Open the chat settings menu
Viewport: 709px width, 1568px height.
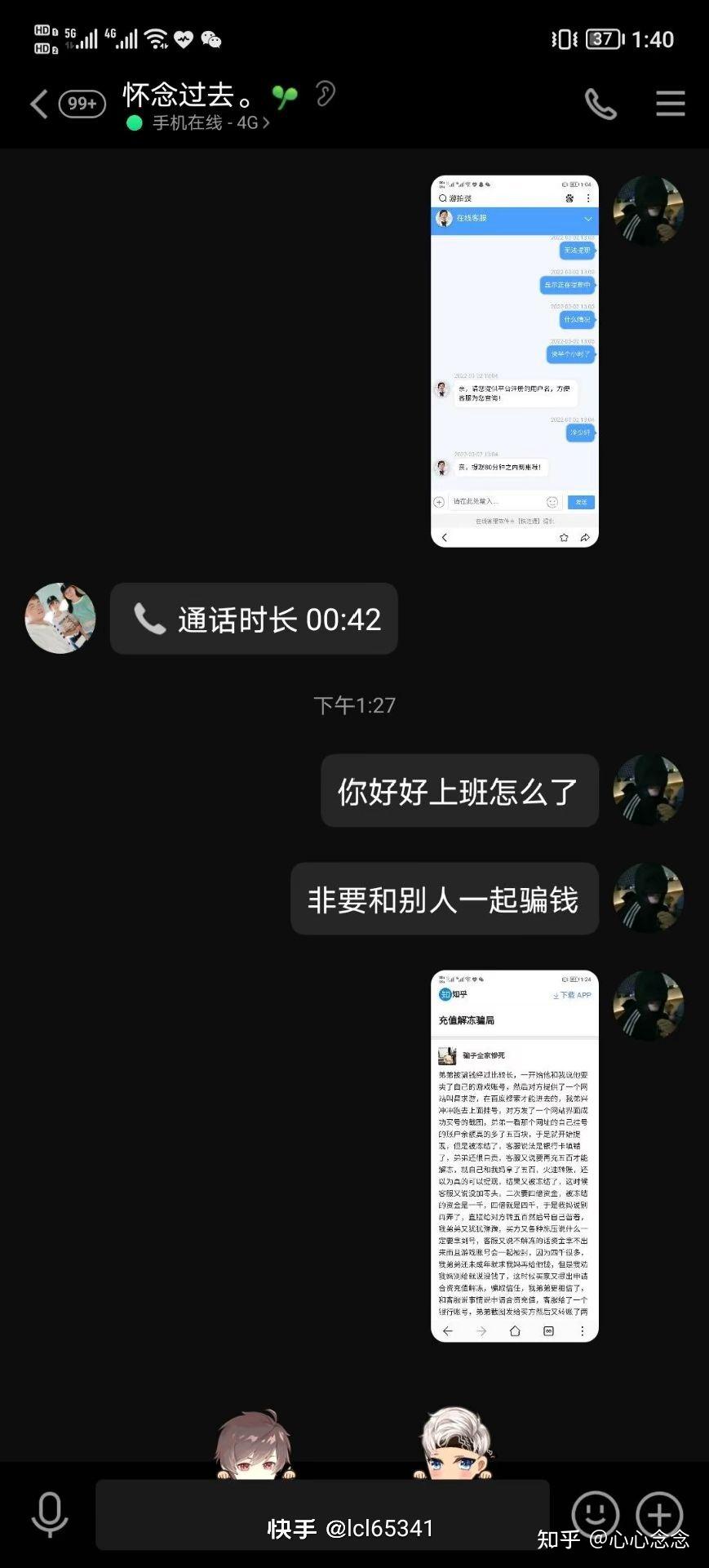tap(670, 104)
